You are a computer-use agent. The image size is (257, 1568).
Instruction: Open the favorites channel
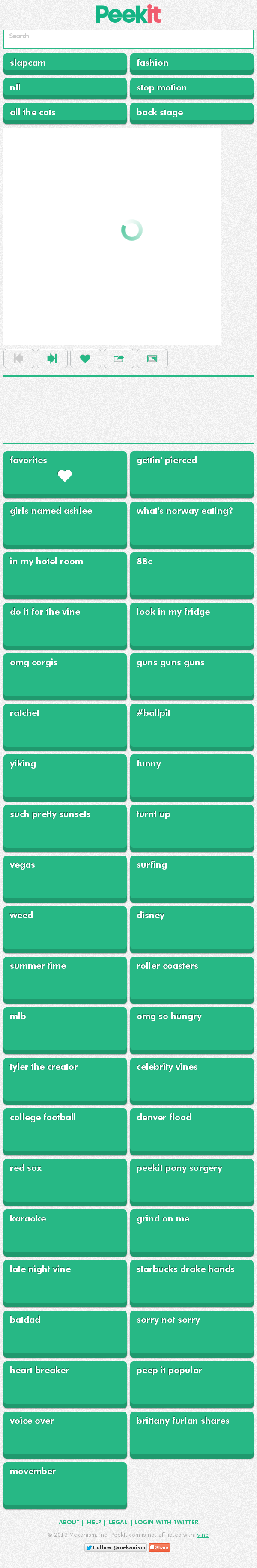coord(65,473)
